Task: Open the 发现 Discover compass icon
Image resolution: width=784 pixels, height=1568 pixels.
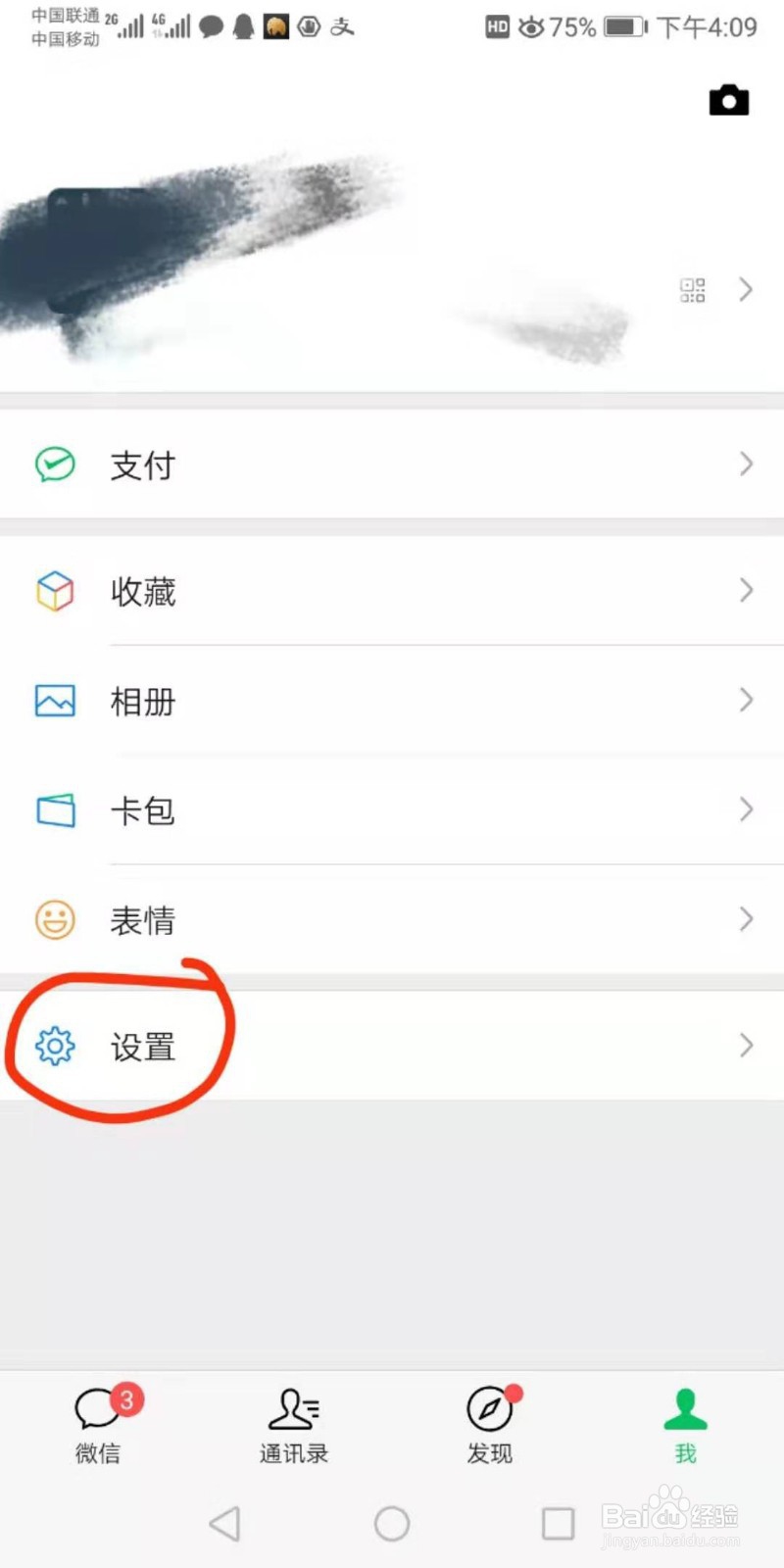Action: [x=489, y=1411]
